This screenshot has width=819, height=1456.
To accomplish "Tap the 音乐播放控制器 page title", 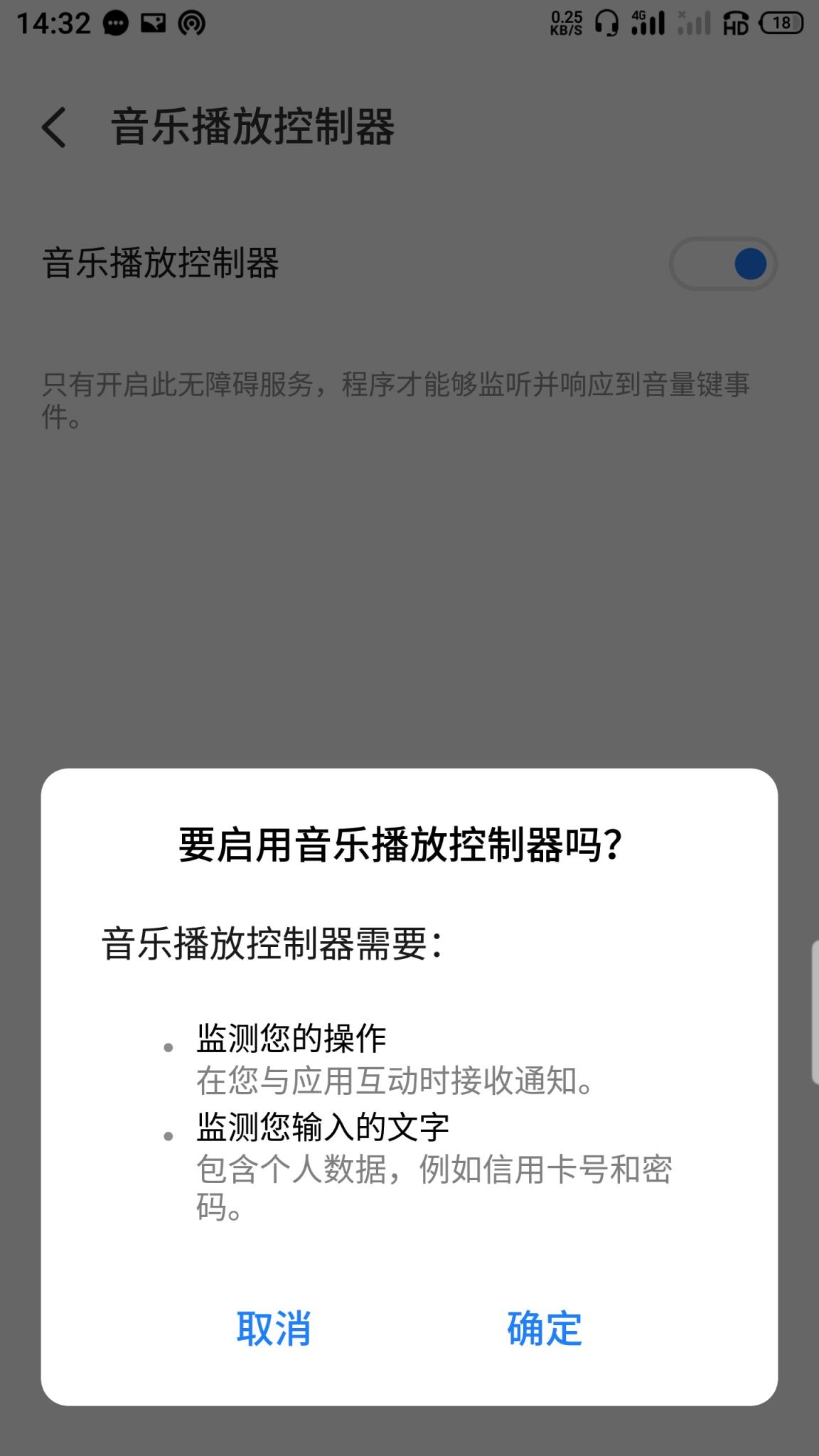I will 254,123.
